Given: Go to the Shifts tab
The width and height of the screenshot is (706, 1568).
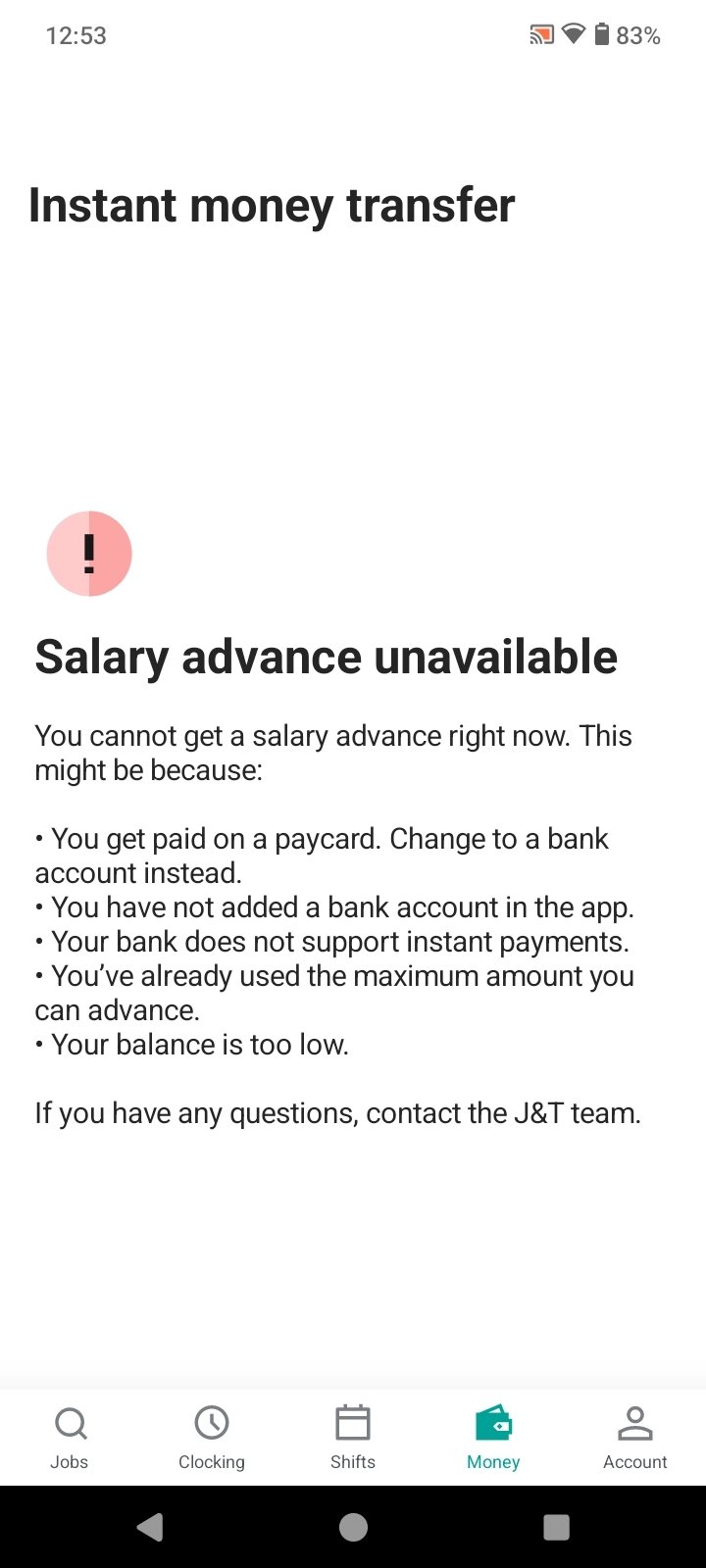Looking at the screenshot, I should click(x=353, y=1438).
